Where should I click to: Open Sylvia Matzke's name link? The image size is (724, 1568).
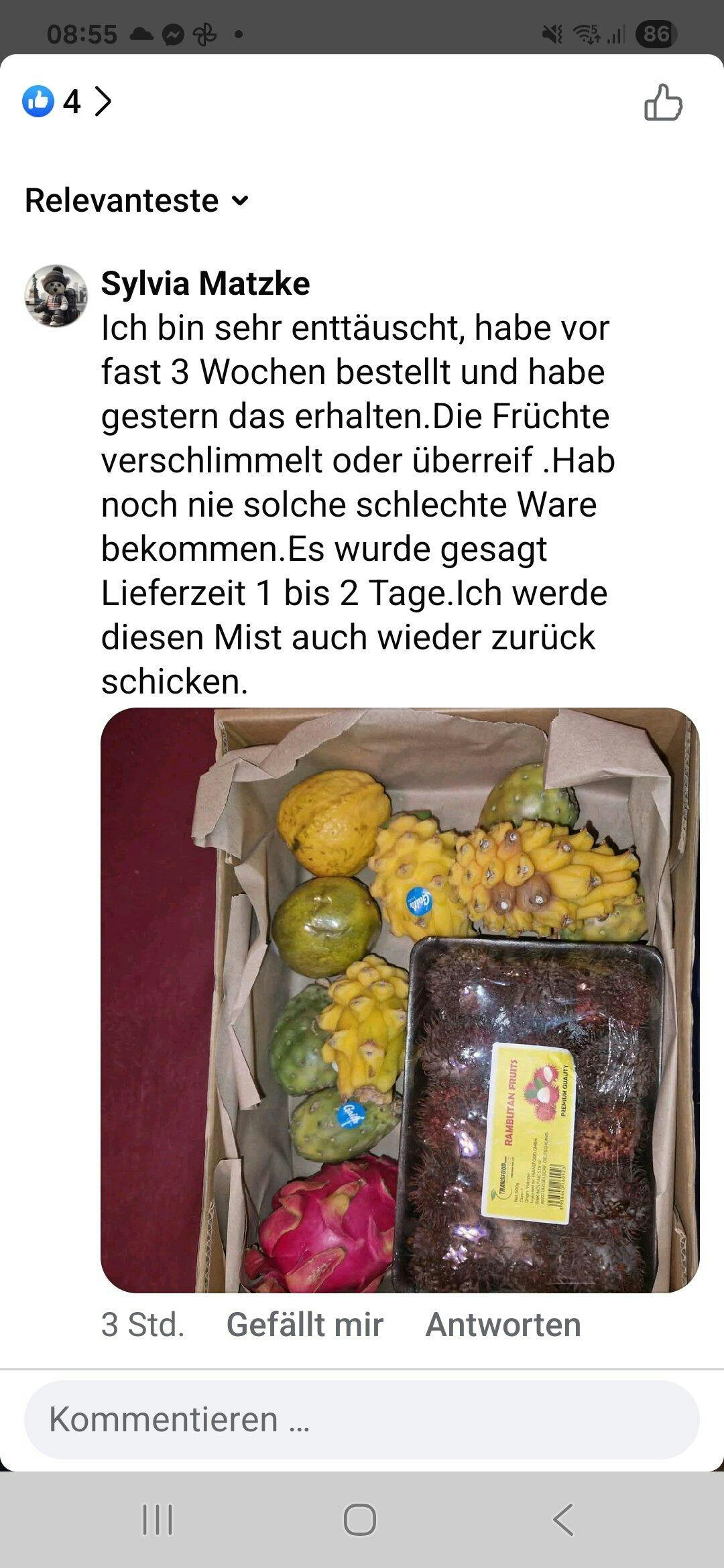[x=205, y=283]
